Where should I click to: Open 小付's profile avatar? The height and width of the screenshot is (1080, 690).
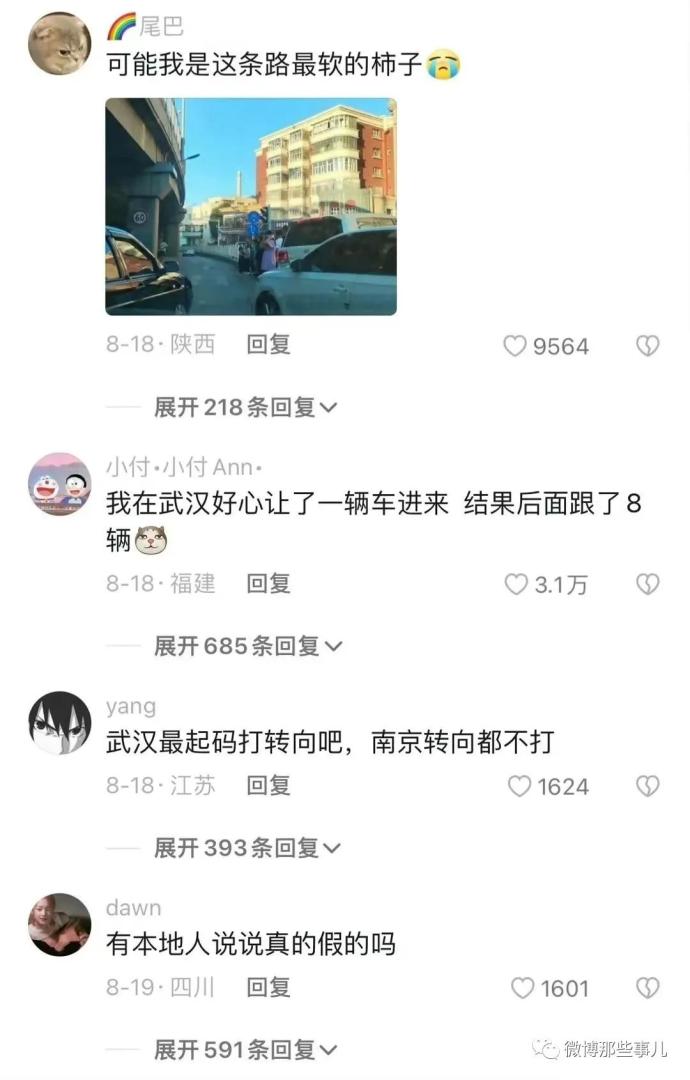60,483
